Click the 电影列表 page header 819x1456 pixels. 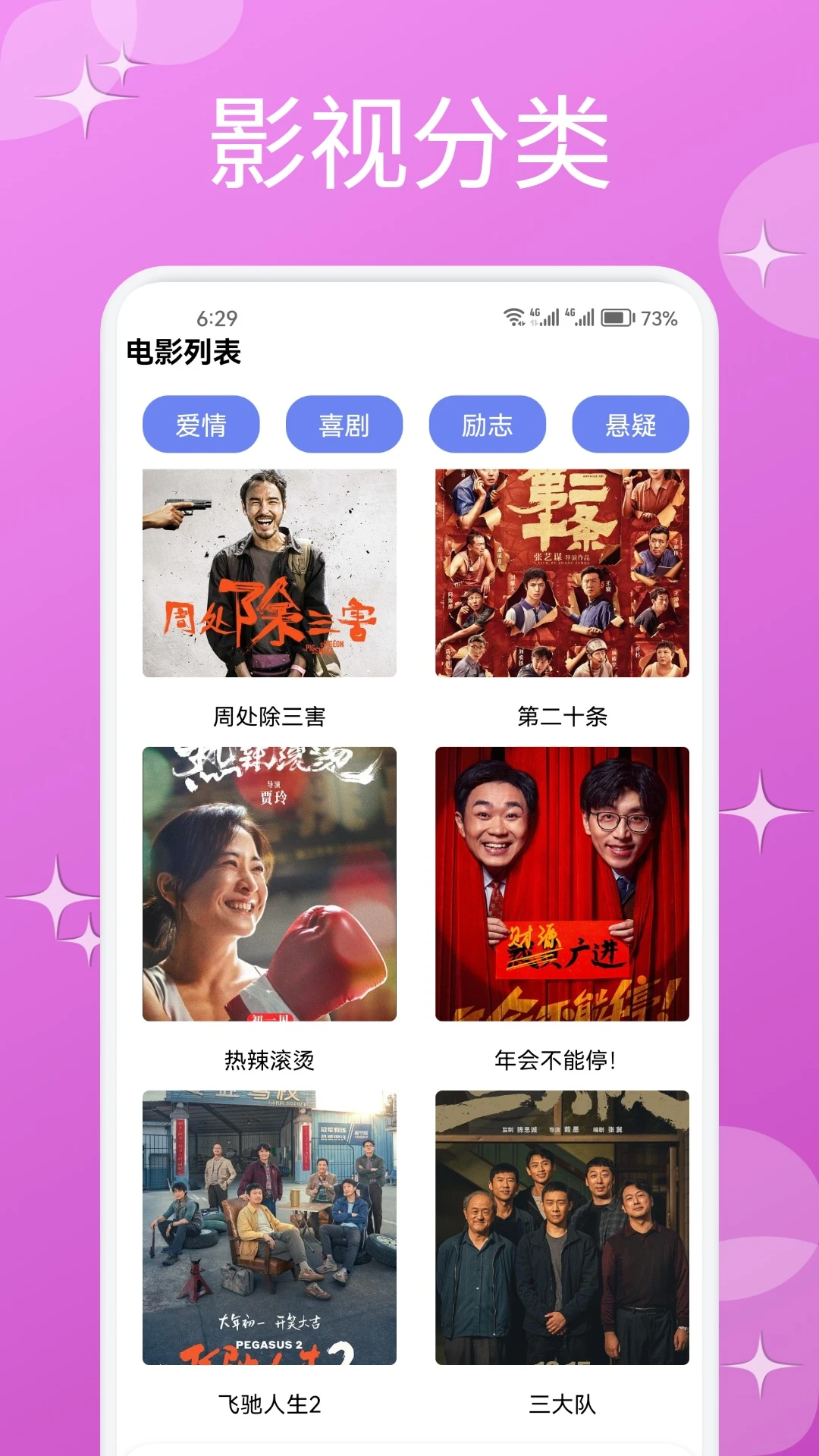184,352
